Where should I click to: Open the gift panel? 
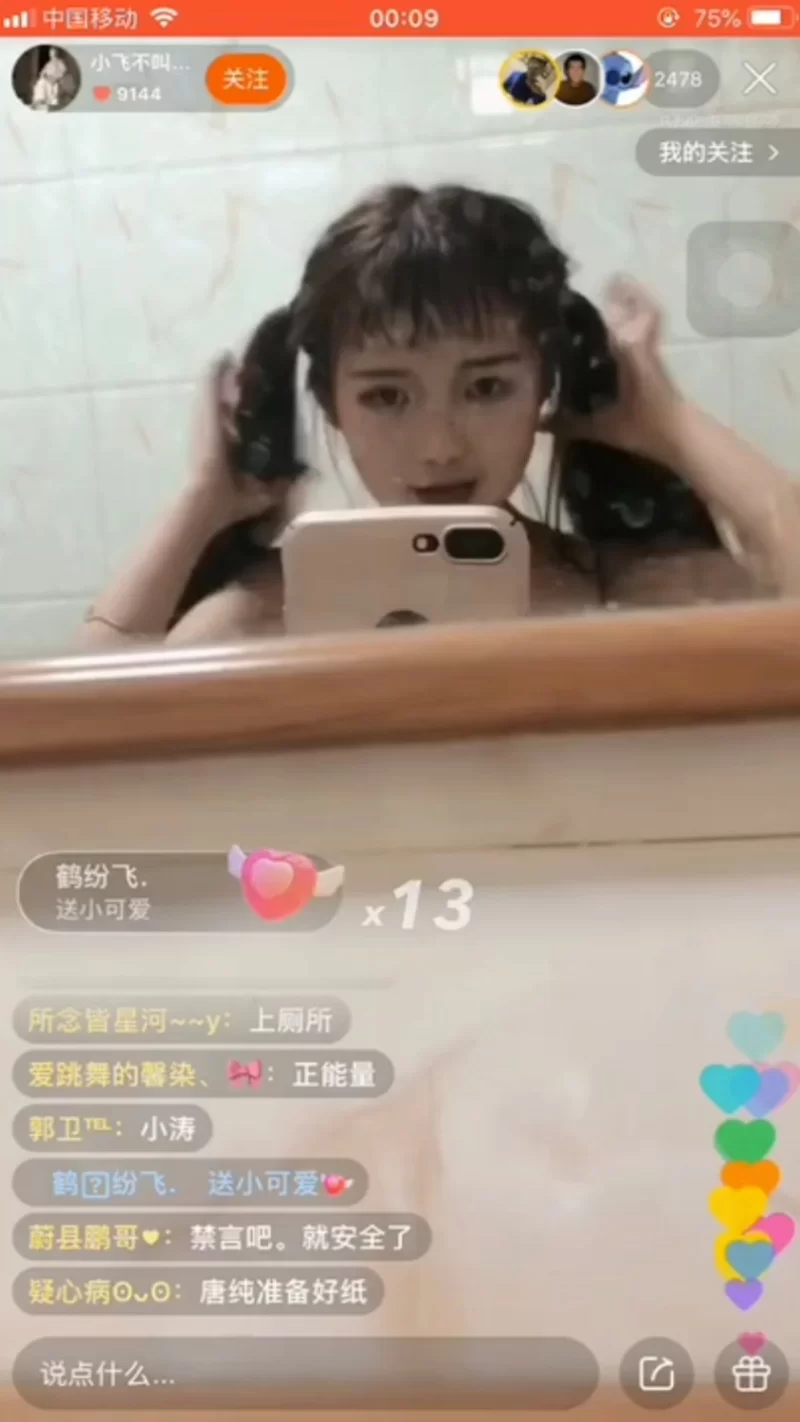coord(750,1374)
